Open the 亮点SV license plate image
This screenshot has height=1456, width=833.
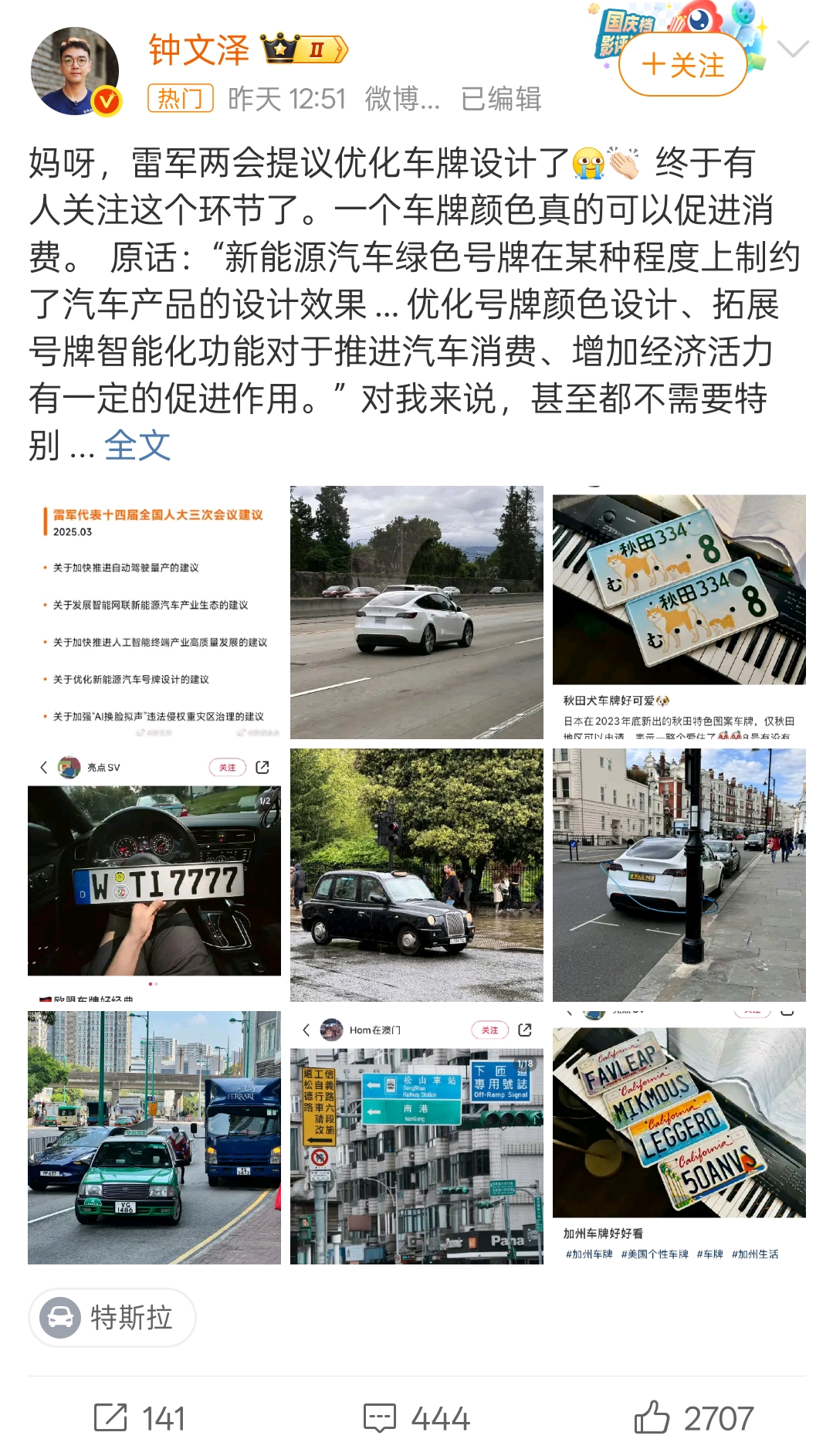154,874
